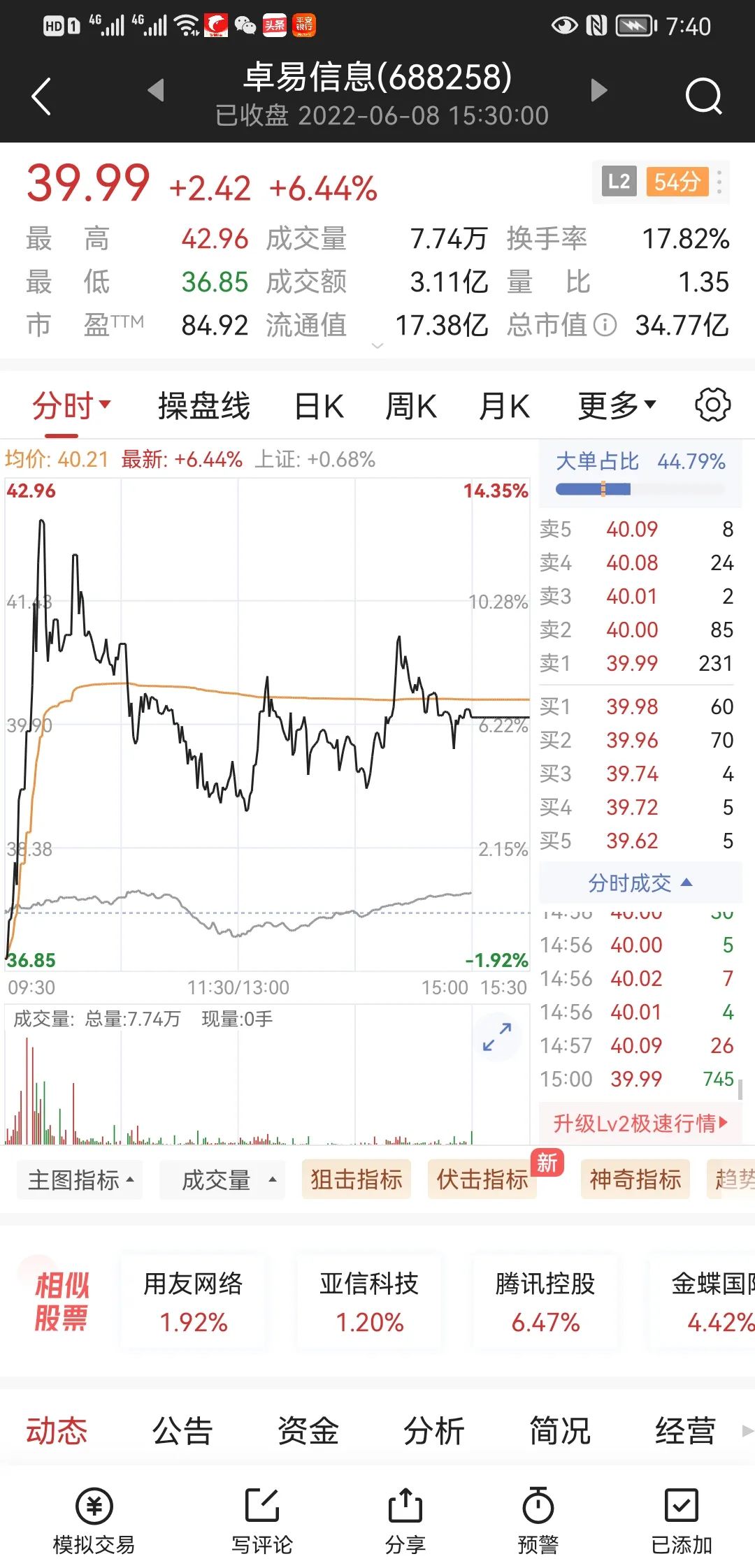Go back using the top-left arrow
The height and width of the screenshot is (1568, 755).
42,96
